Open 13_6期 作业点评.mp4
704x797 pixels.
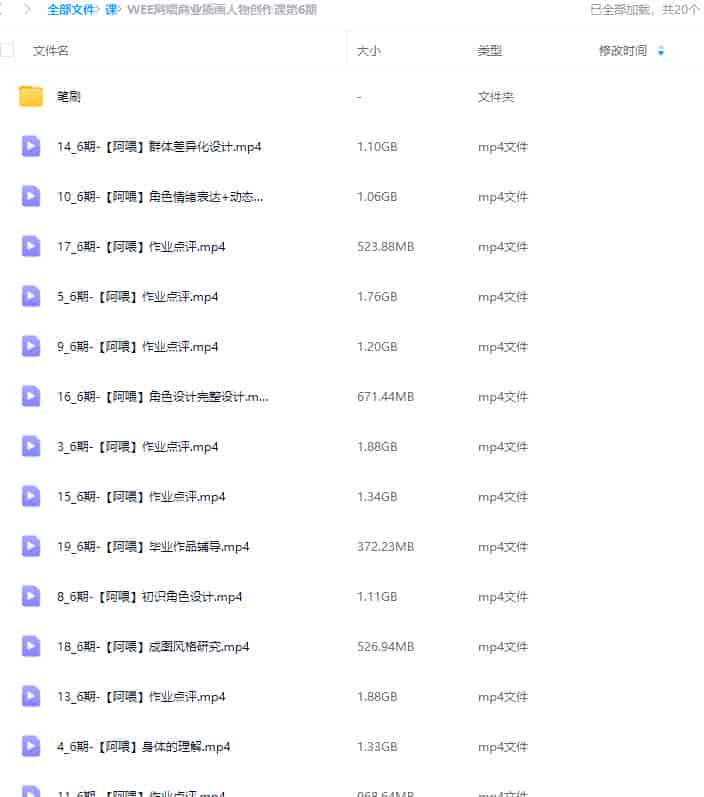pos(141,697)
